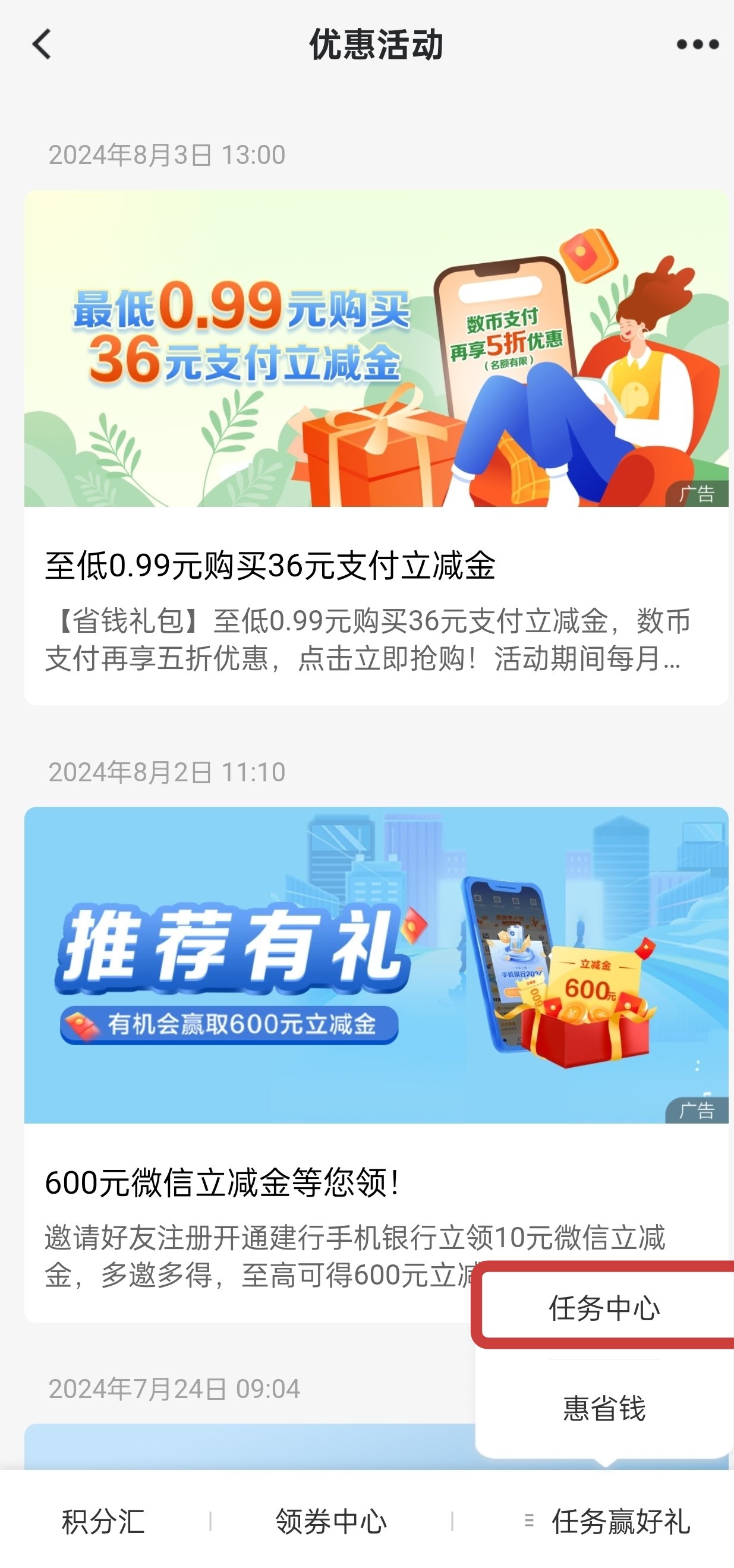
Task: Open the 积分汇 bottom menu
Action: 103,1521
